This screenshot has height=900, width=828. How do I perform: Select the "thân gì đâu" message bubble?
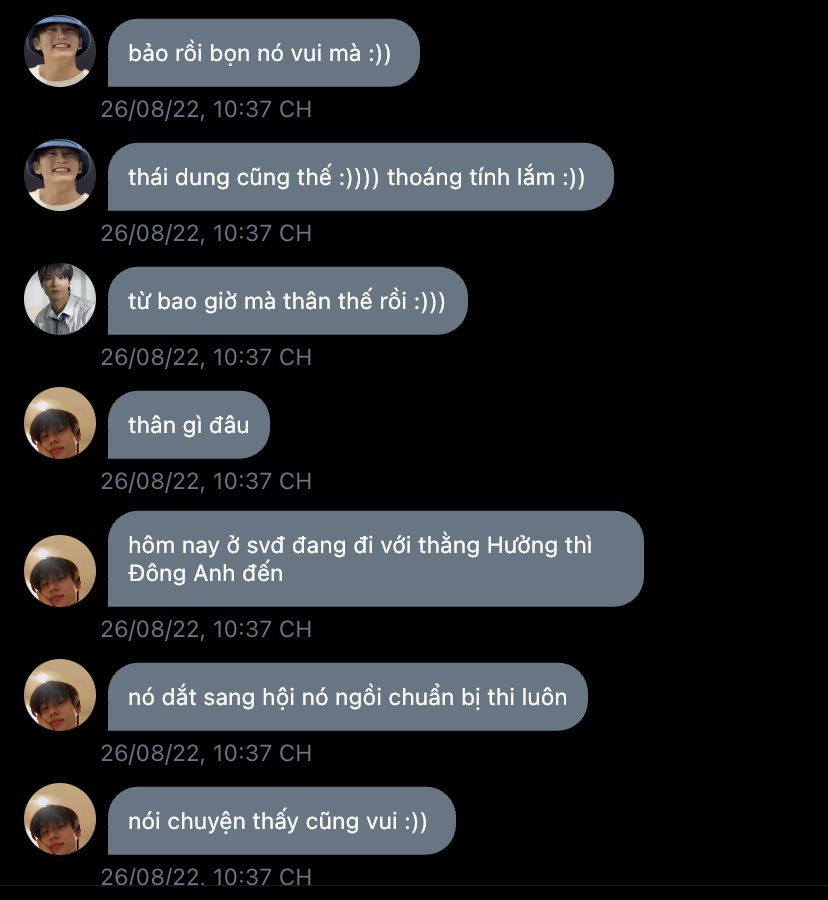188,424
